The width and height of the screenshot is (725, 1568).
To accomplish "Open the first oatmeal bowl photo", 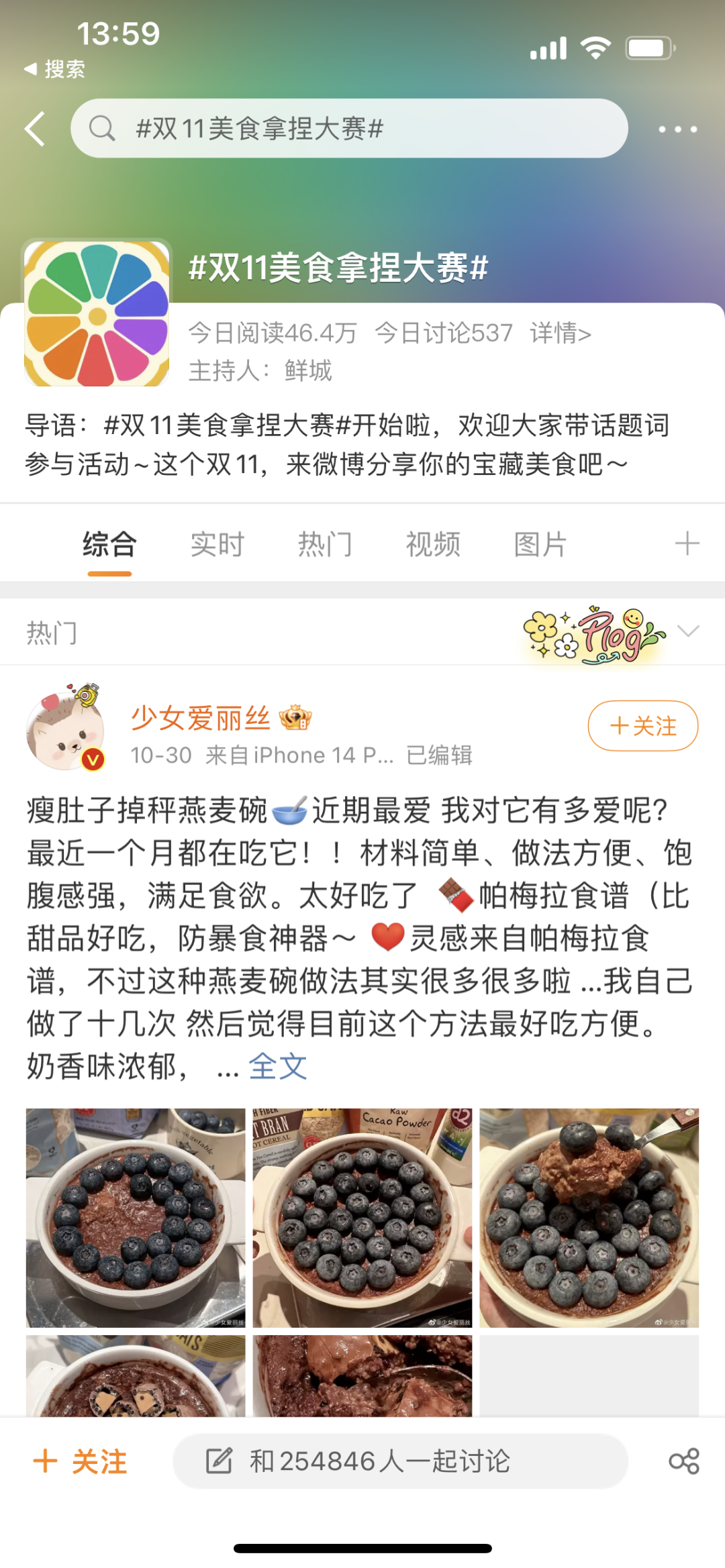I will click(136, 1218).
